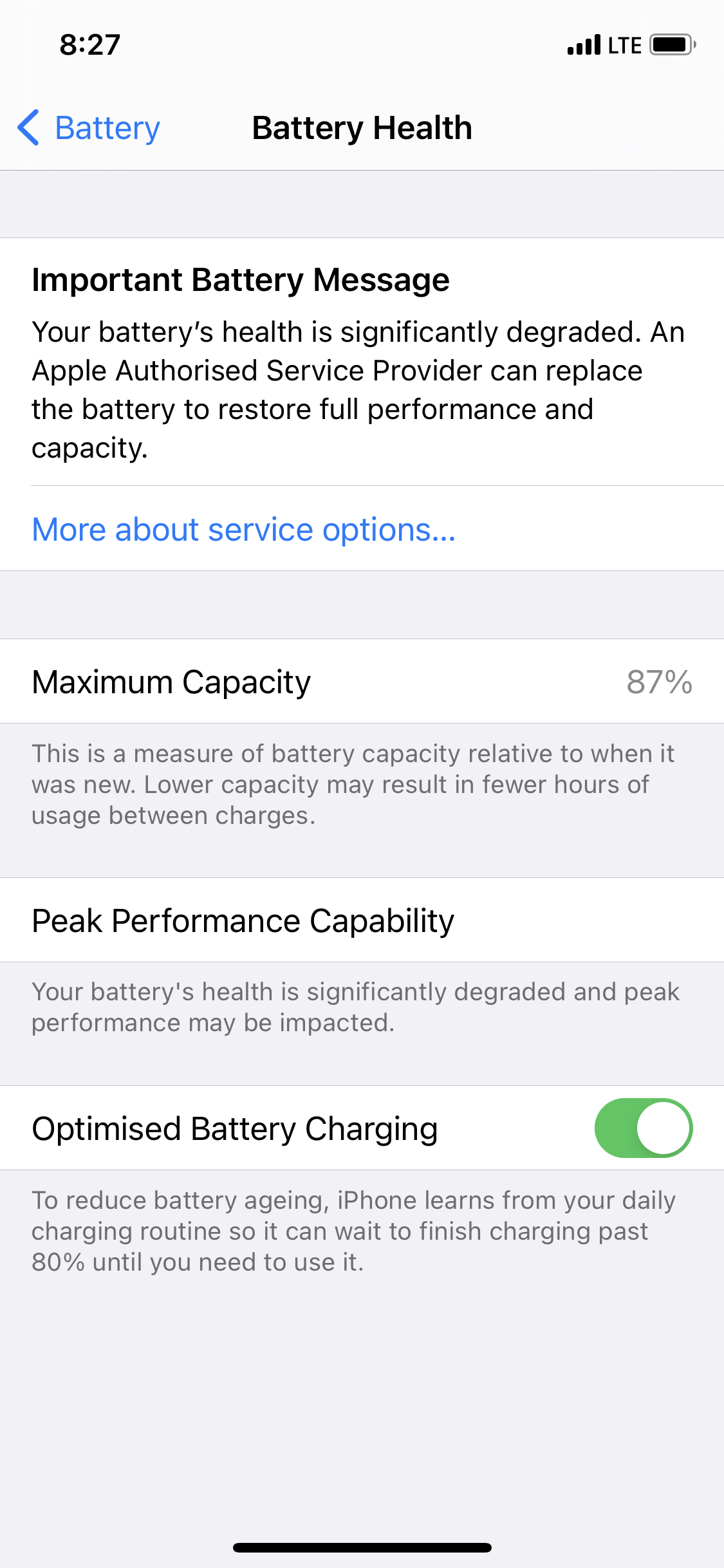Open More about service options link
This screenshot has width=724, height=1568.
(243, 530)
